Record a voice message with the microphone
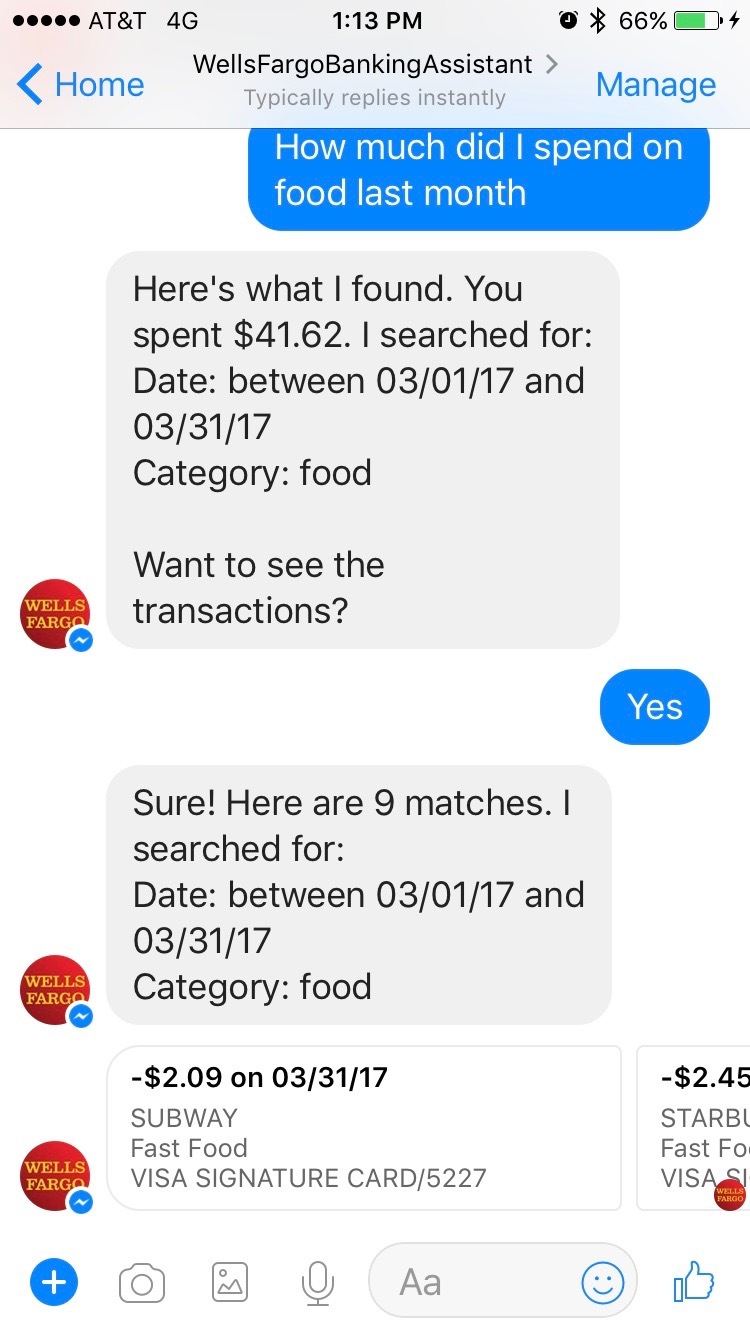 [317, 1282]
